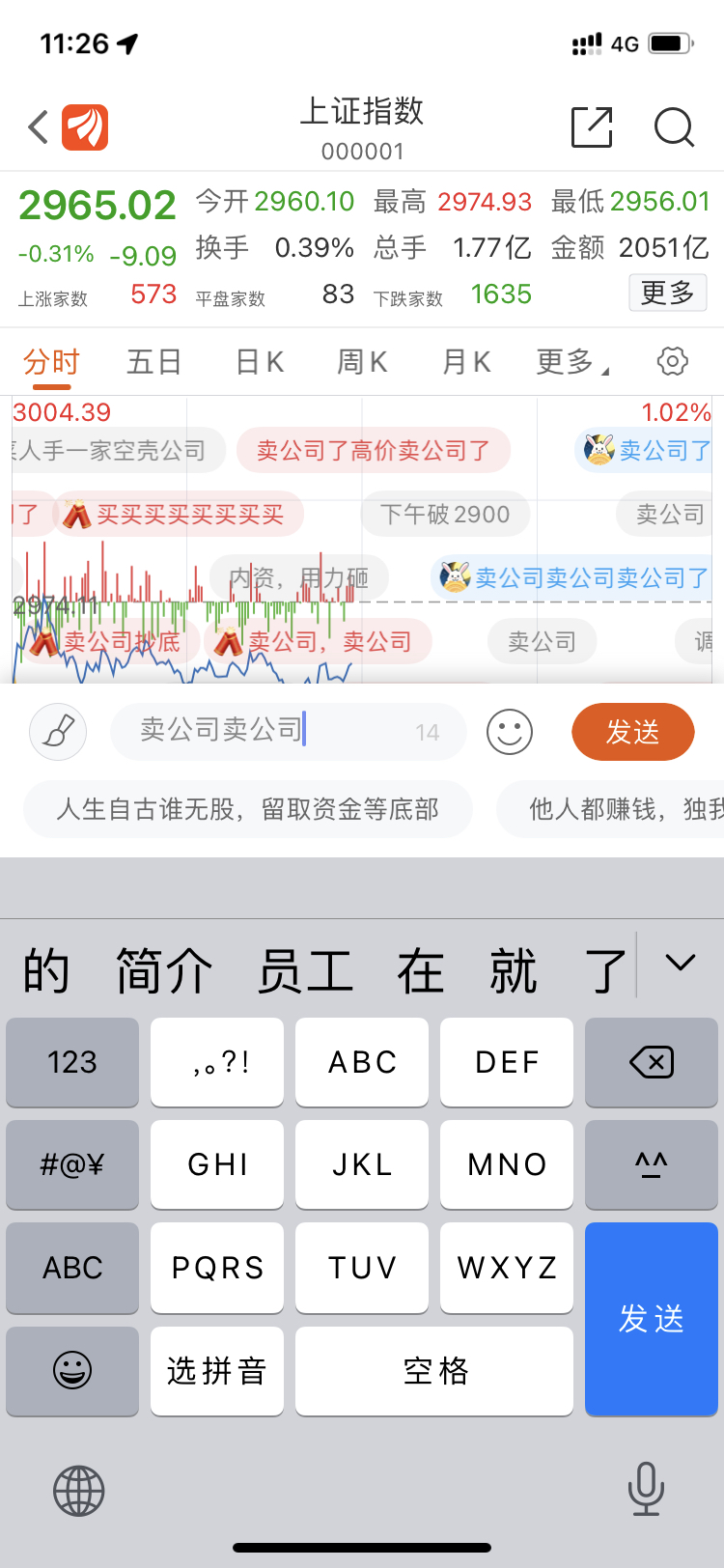
Task: Hit the keyboard backspace key
Action: point(652,1062)
